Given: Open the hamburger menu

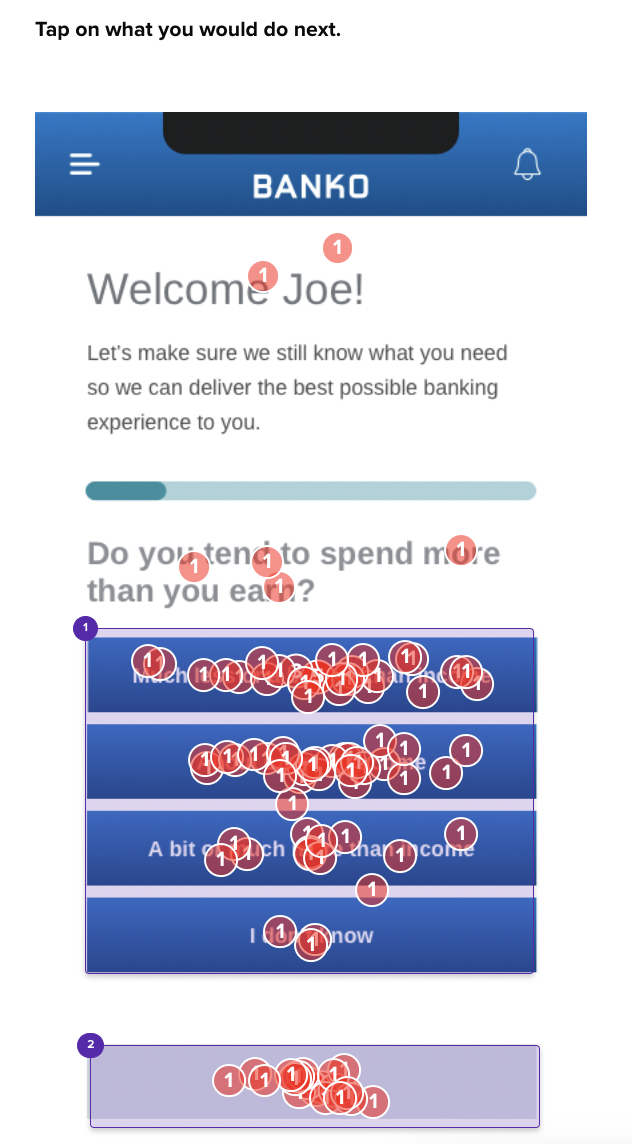Looking at the screenshot, I should click(85, 164).
